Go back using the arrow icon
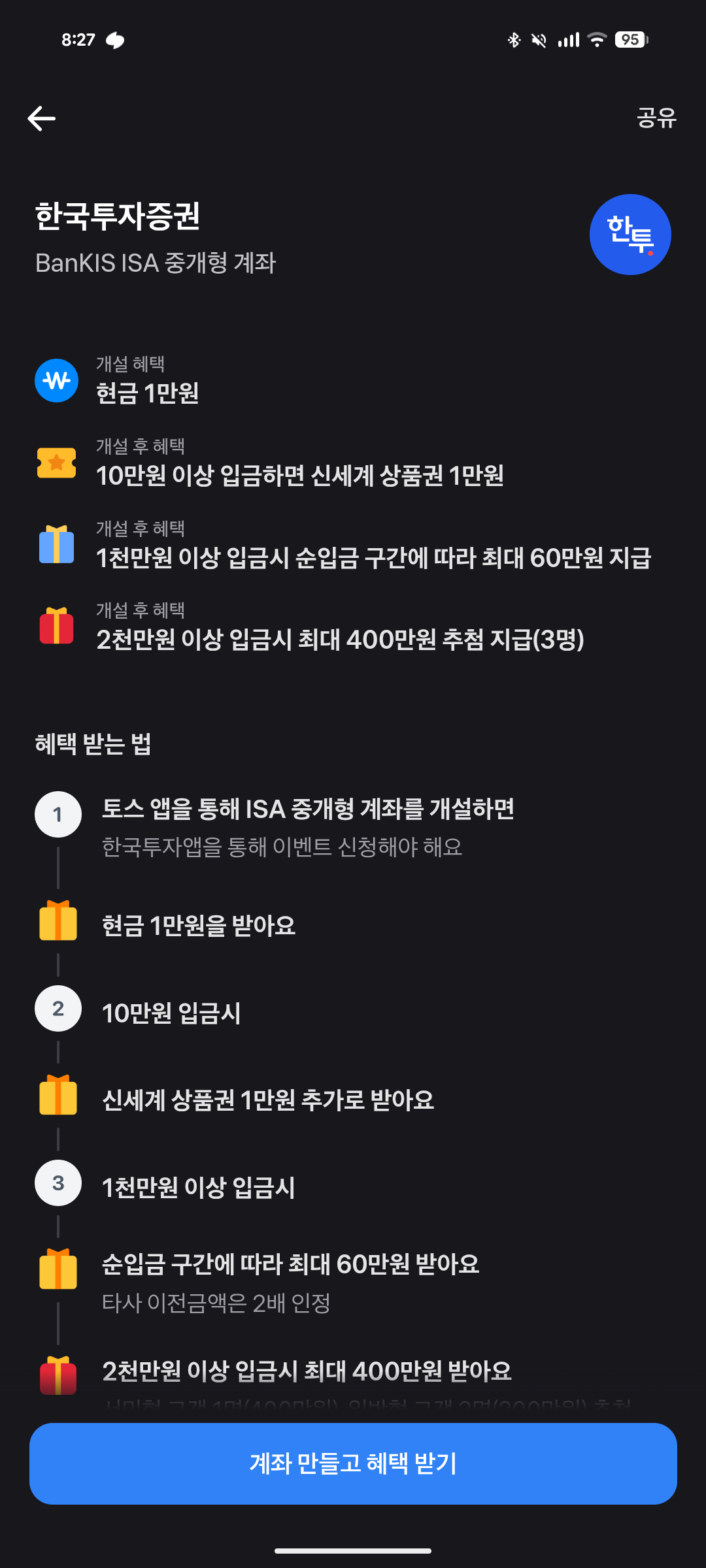 coord(41,118)
